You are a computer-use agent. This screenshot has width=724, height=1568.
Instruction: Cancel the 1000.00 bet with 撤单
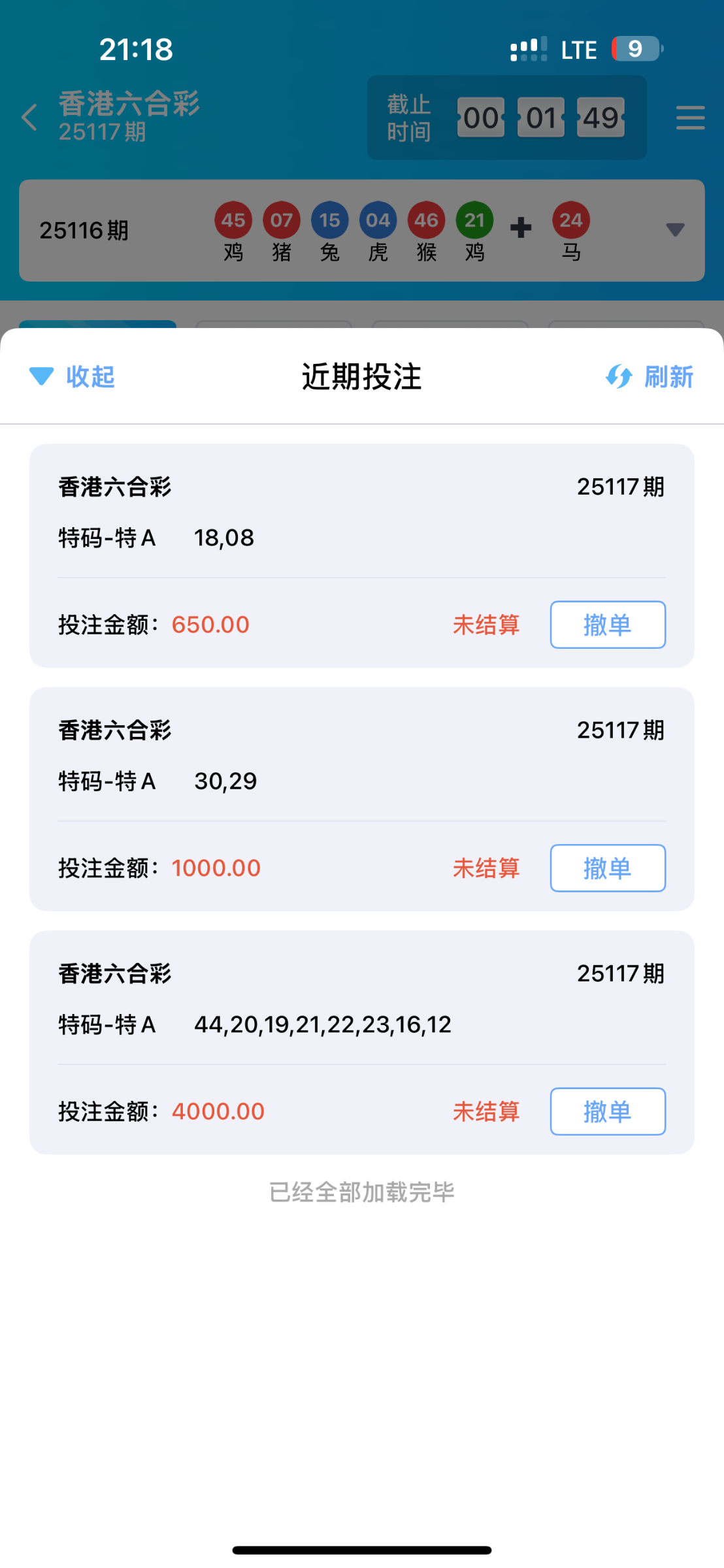pyautogui.click(x=607, y=868)
